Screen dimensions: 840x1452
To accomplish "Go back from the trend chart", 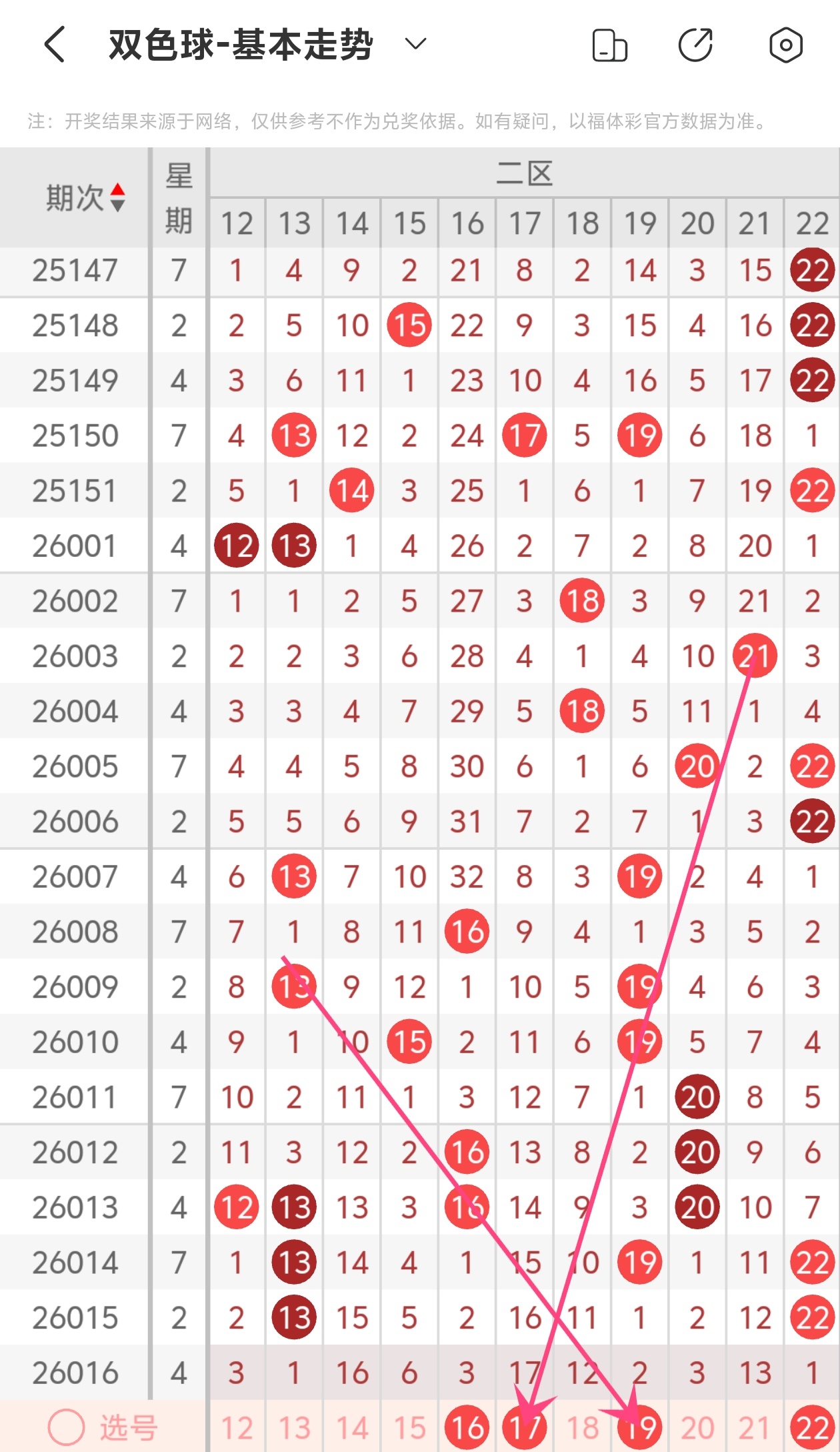I will pos(55,45).
